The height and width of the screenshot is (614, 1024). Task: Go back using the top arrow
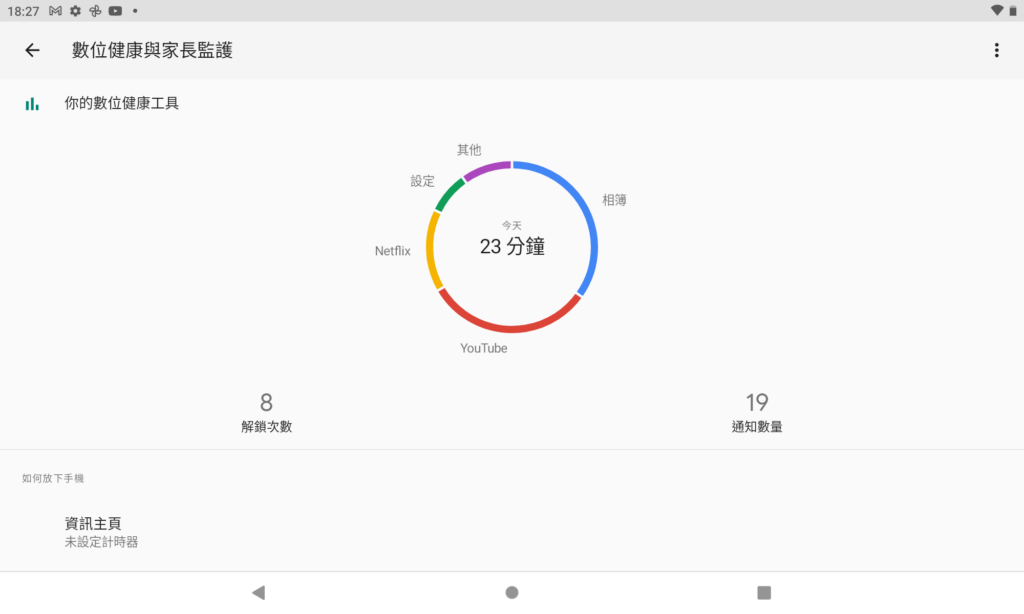32,50
